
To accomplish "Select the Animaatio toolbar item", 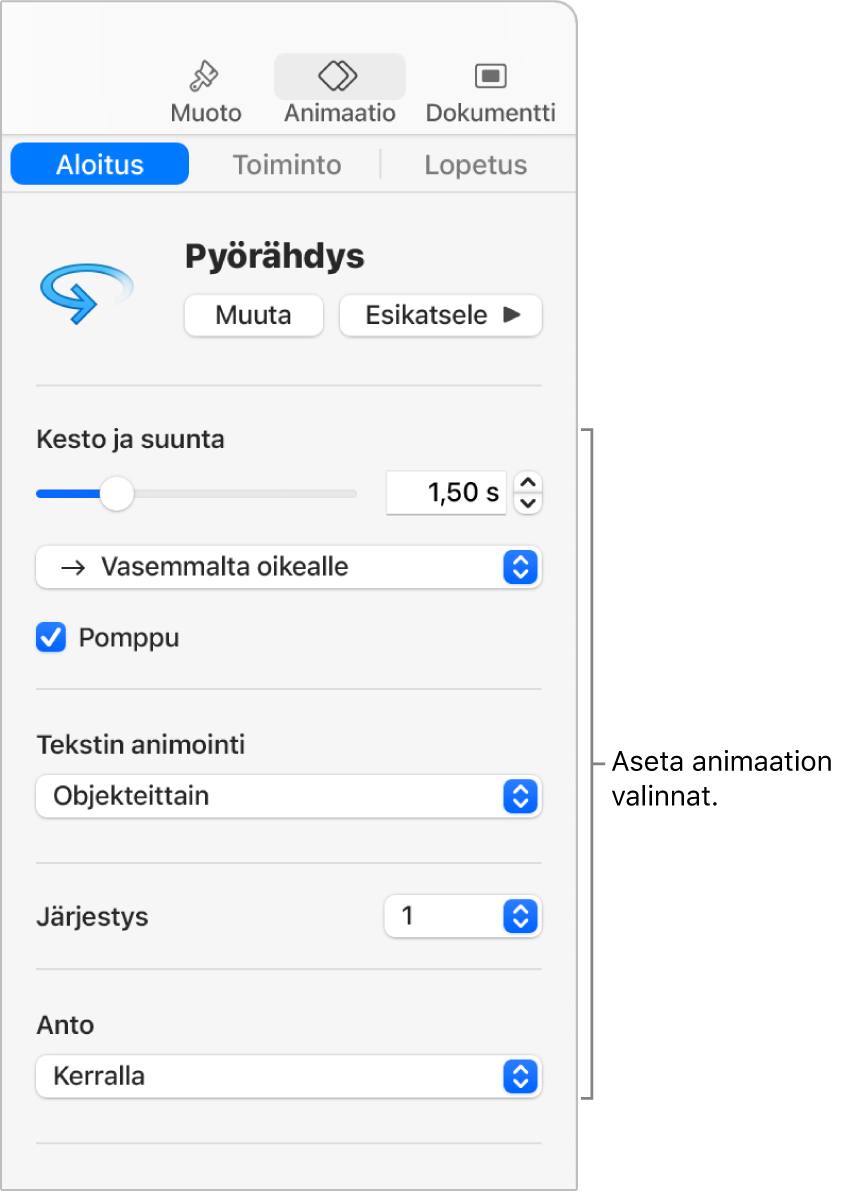I will [339, 92].
